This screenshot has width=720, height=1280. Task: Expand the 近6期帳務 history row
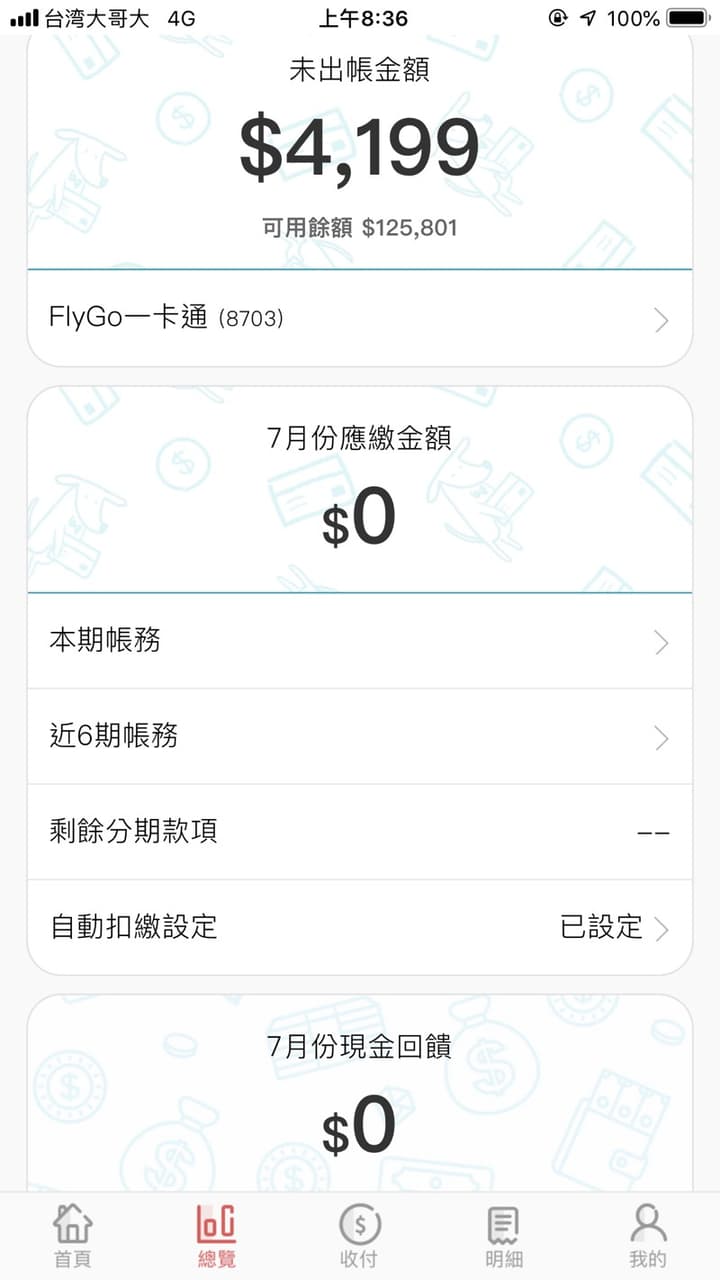[360, 737]
